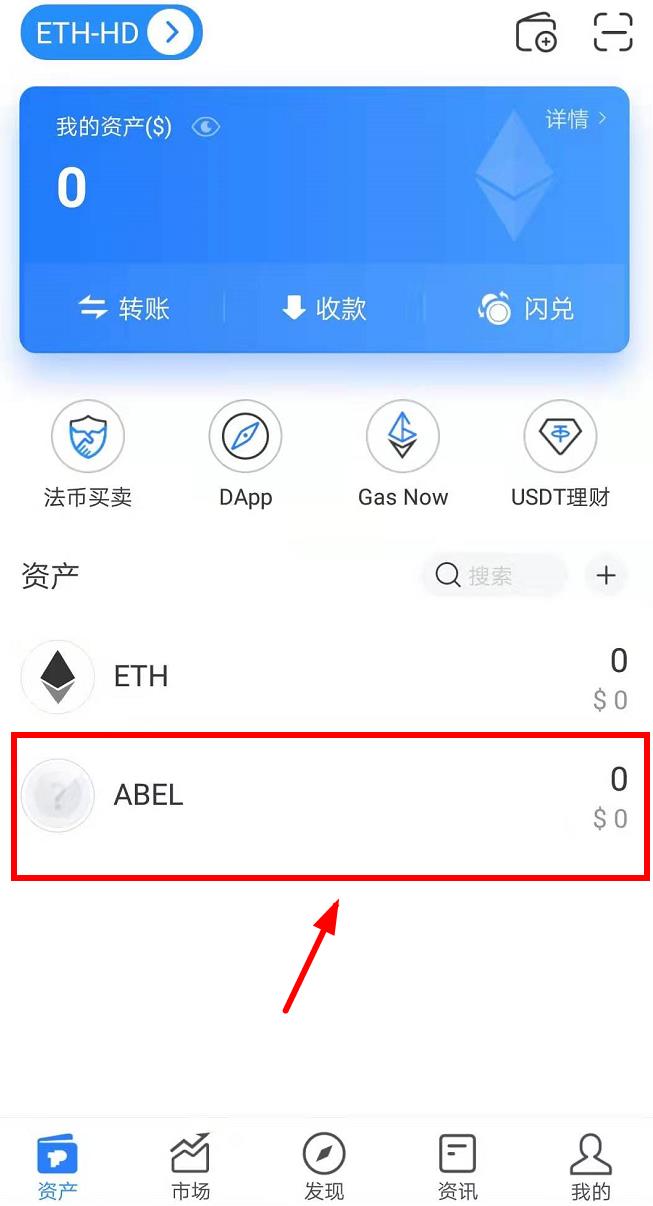The width and height of the screenshot is (653, 1206).
Task: Open 法币买卖 fiat trading
Action: click(88, 455)
